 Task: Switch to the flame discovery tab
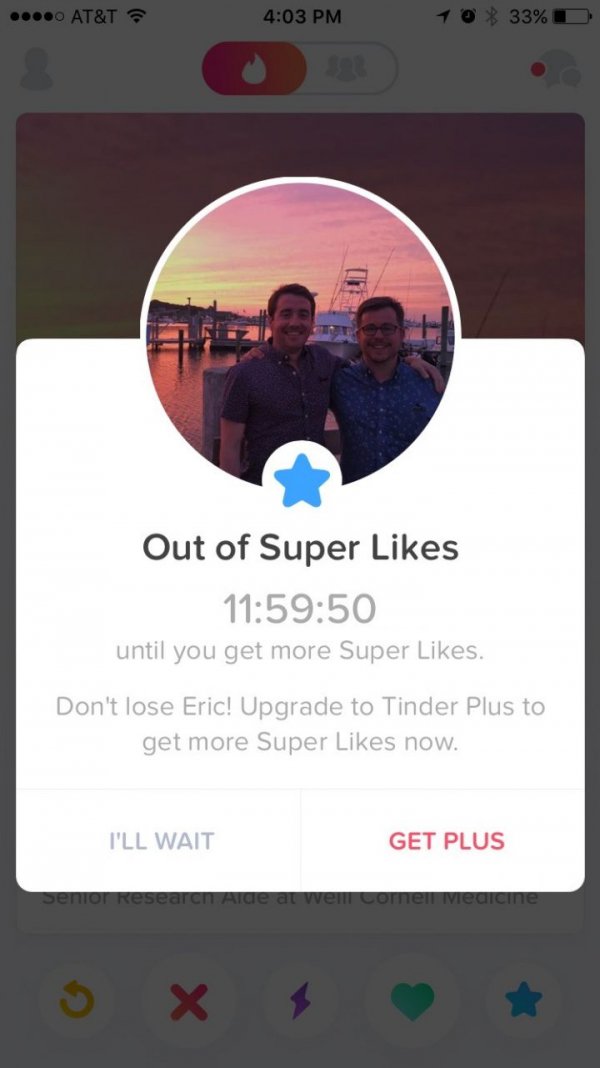tap(252, 69)
